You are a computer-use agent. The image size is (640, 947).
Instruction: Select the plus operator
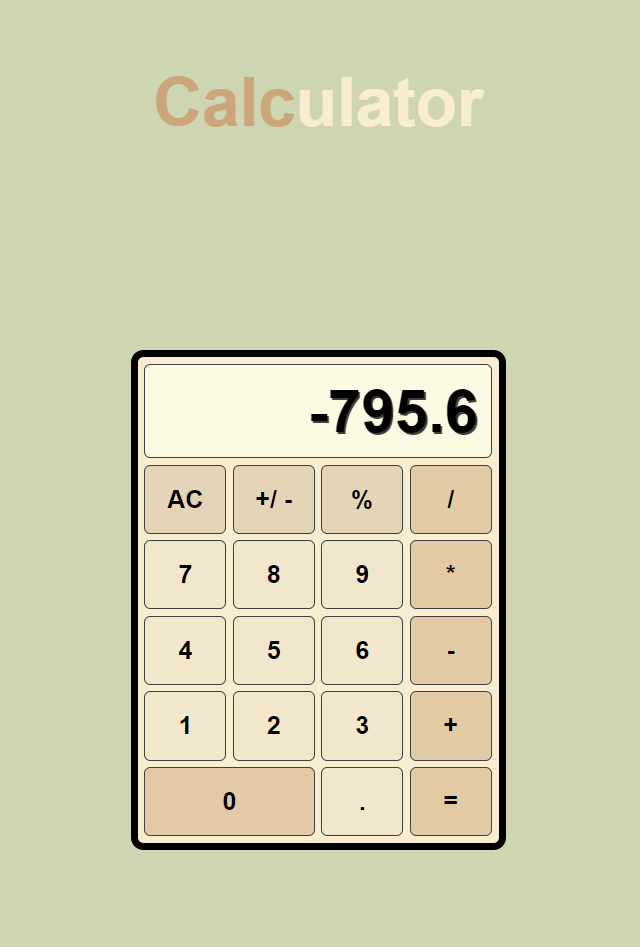point(451,725)
